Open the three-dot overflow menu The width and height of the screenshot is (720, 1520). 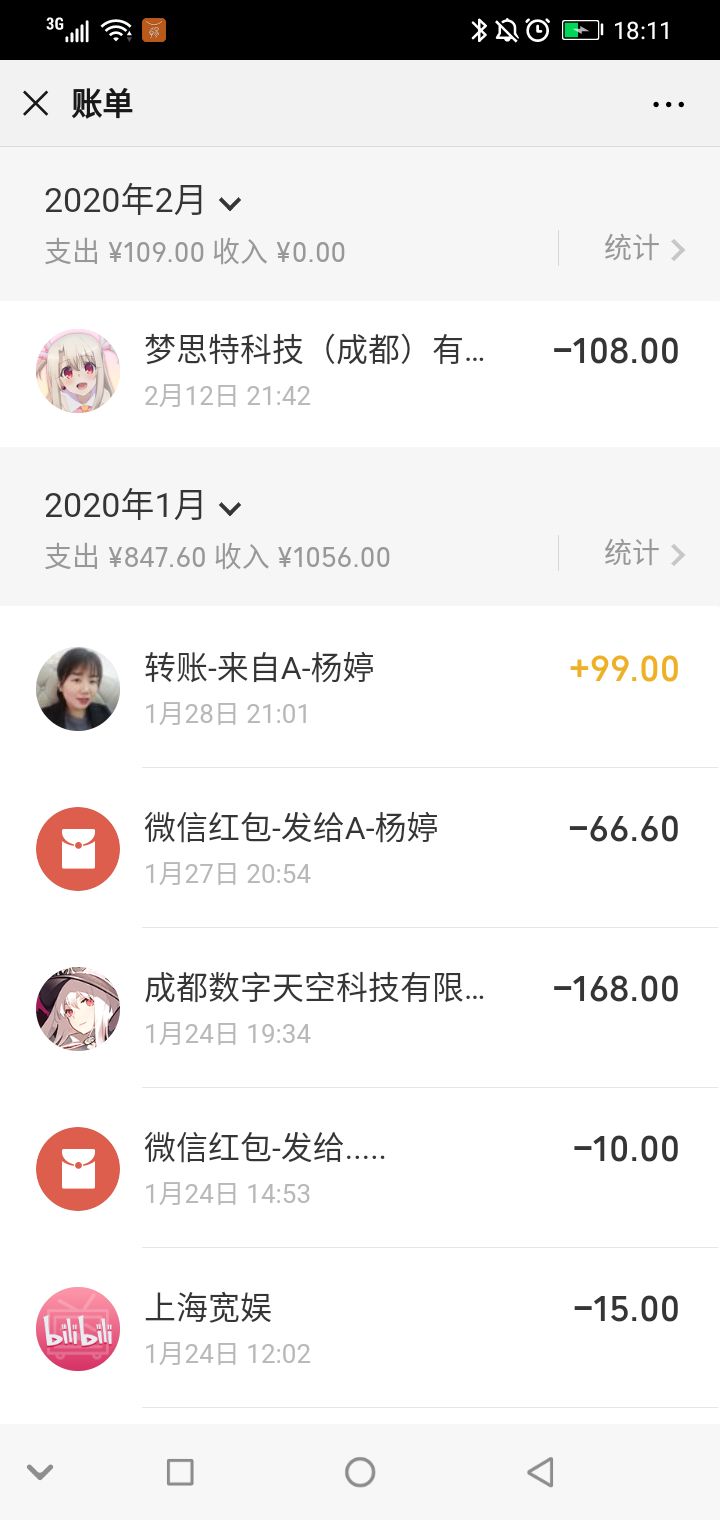[668, 104]
